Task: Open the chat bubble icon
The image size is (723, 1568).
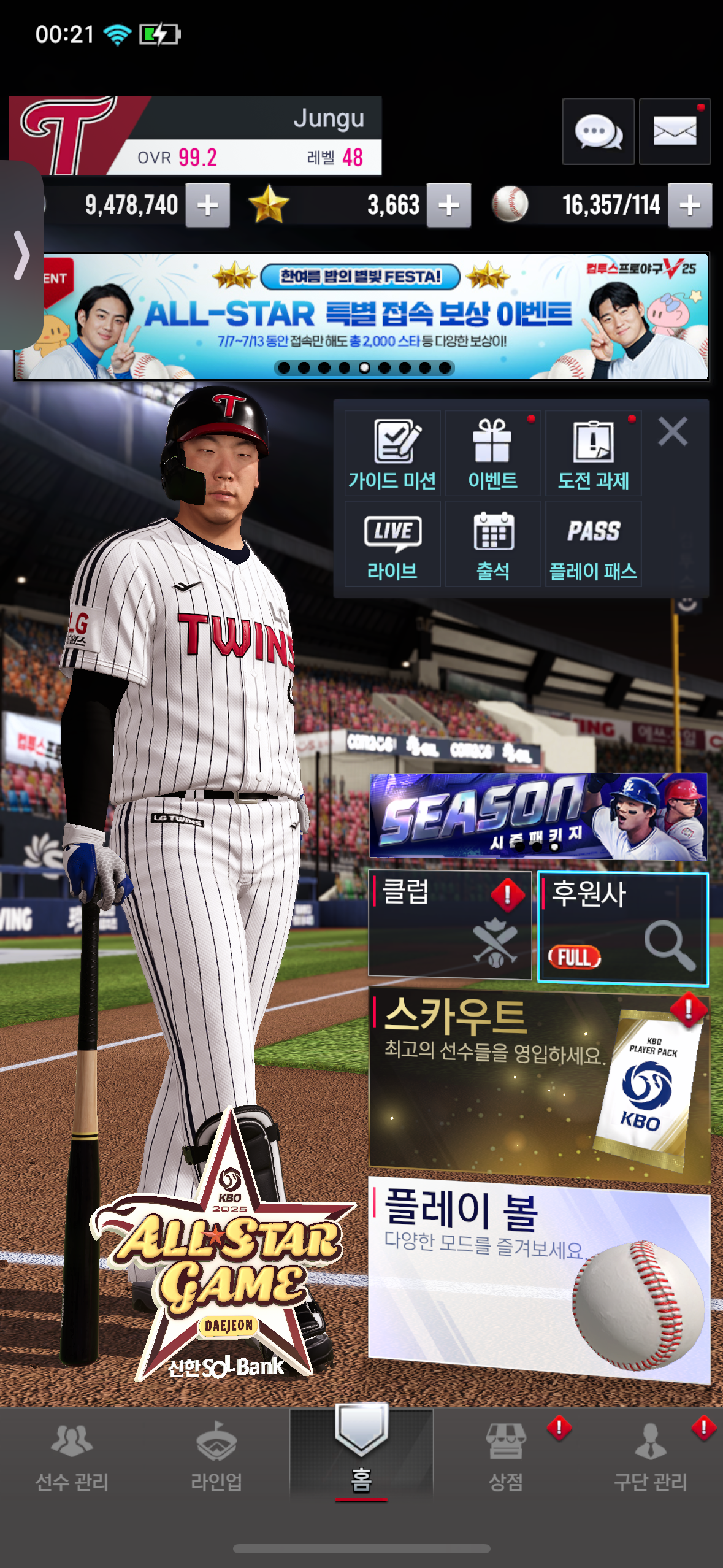Action: coord(598,131)
